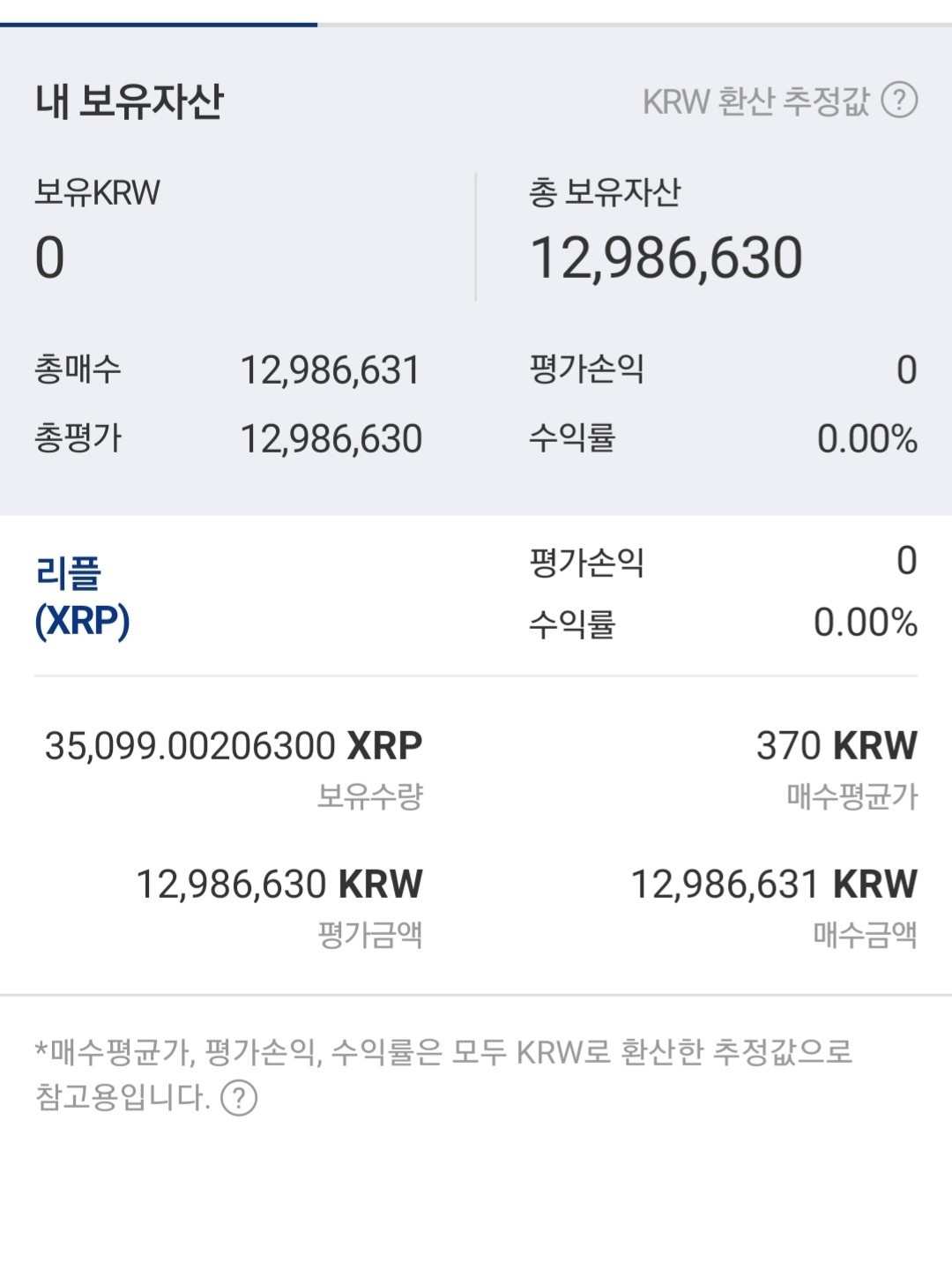Image resolution: width=952 pixels, height=1270 pixels.
Task: Click the 매수금액 12,986,631 KRW
Action: point(776,884)
